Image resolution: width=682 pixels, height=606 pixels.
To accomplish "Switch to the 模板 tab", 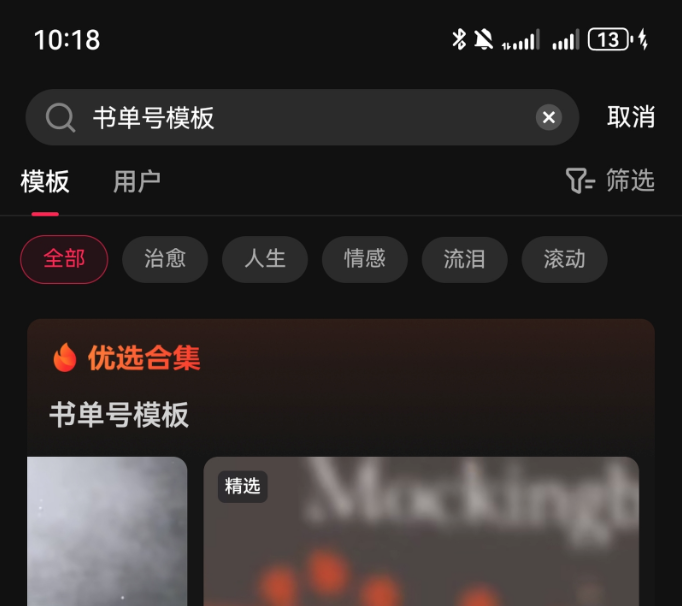I will [x=45, y=182].
